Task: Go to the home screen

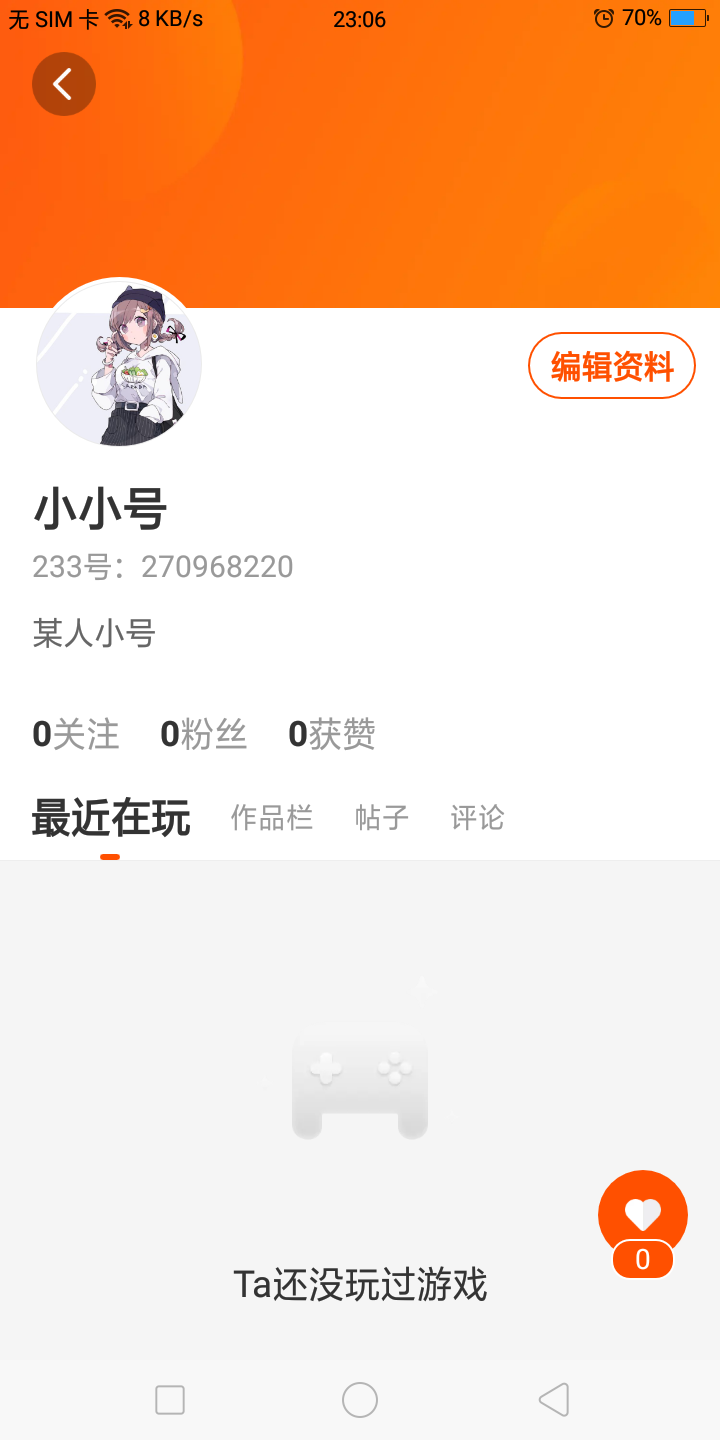Action: coord(360,1400)
